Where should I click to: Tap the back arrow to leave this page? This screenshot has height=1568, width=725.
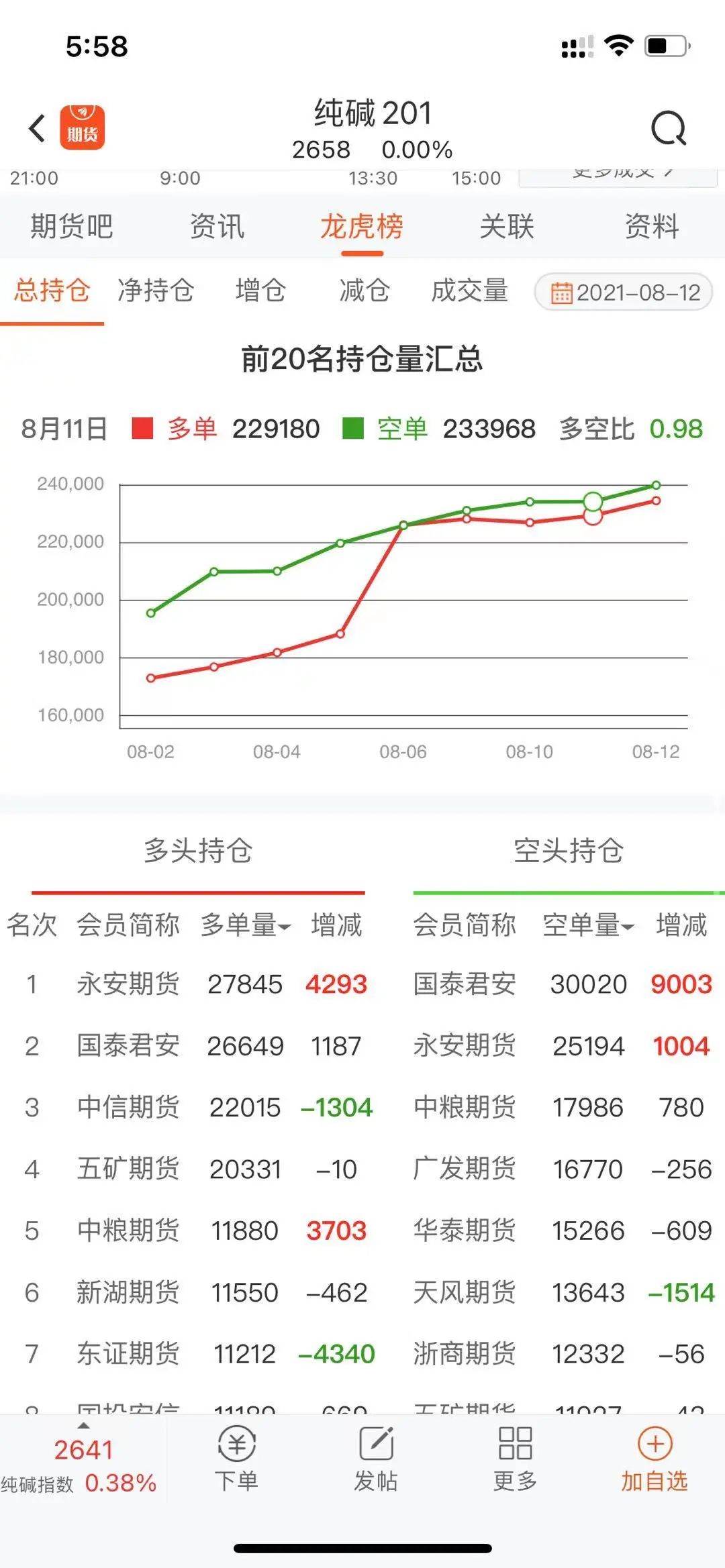(36, 128)
